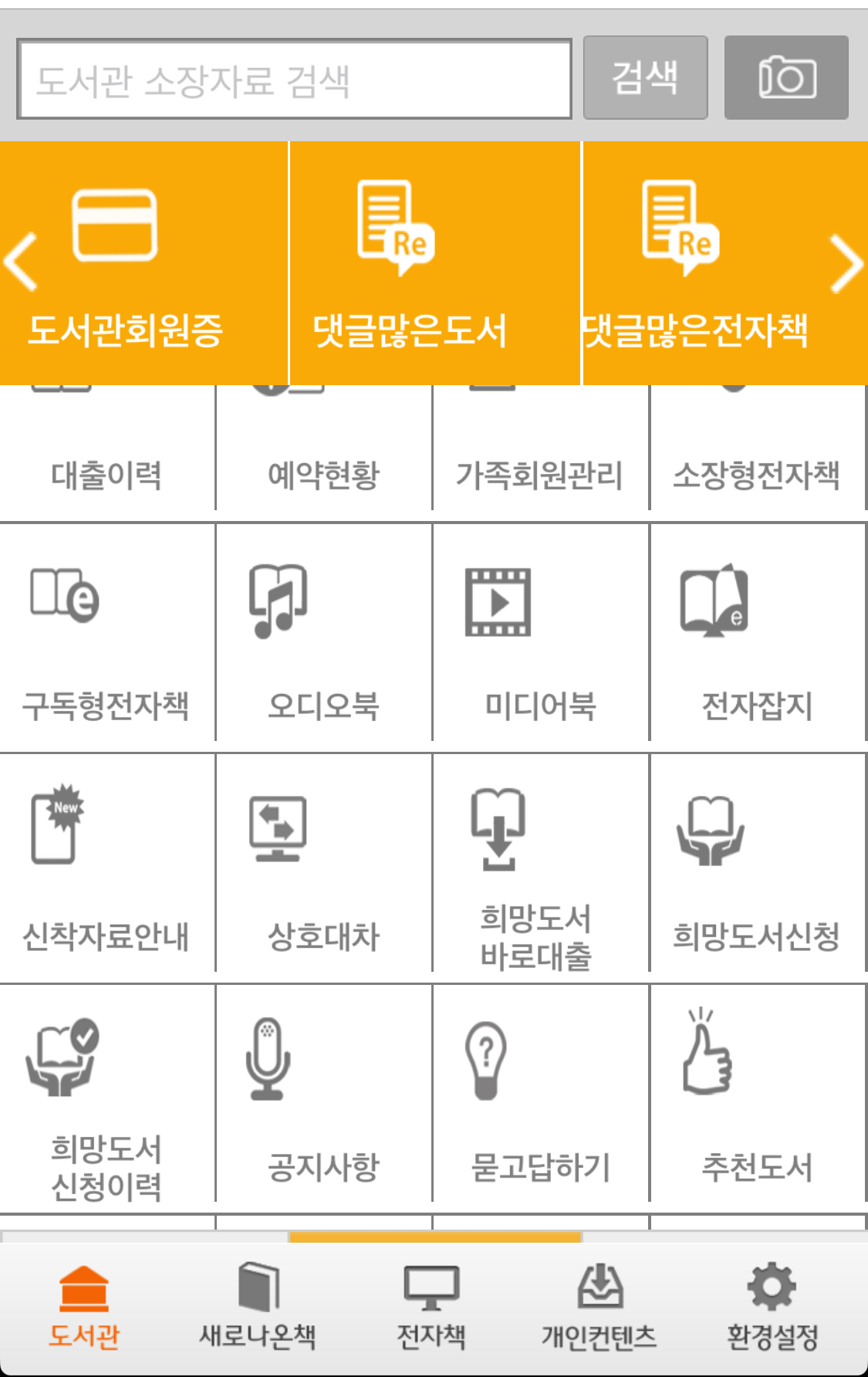Open 전자잡지 e-magazines
Viewport: 868px width, 1377px height.
[x=757, y=633]
